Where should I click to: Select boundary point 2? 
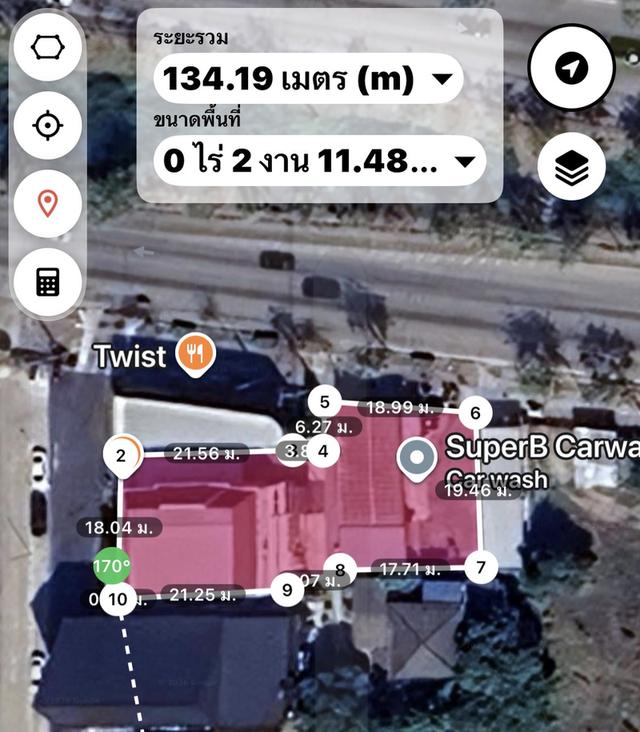121,456
